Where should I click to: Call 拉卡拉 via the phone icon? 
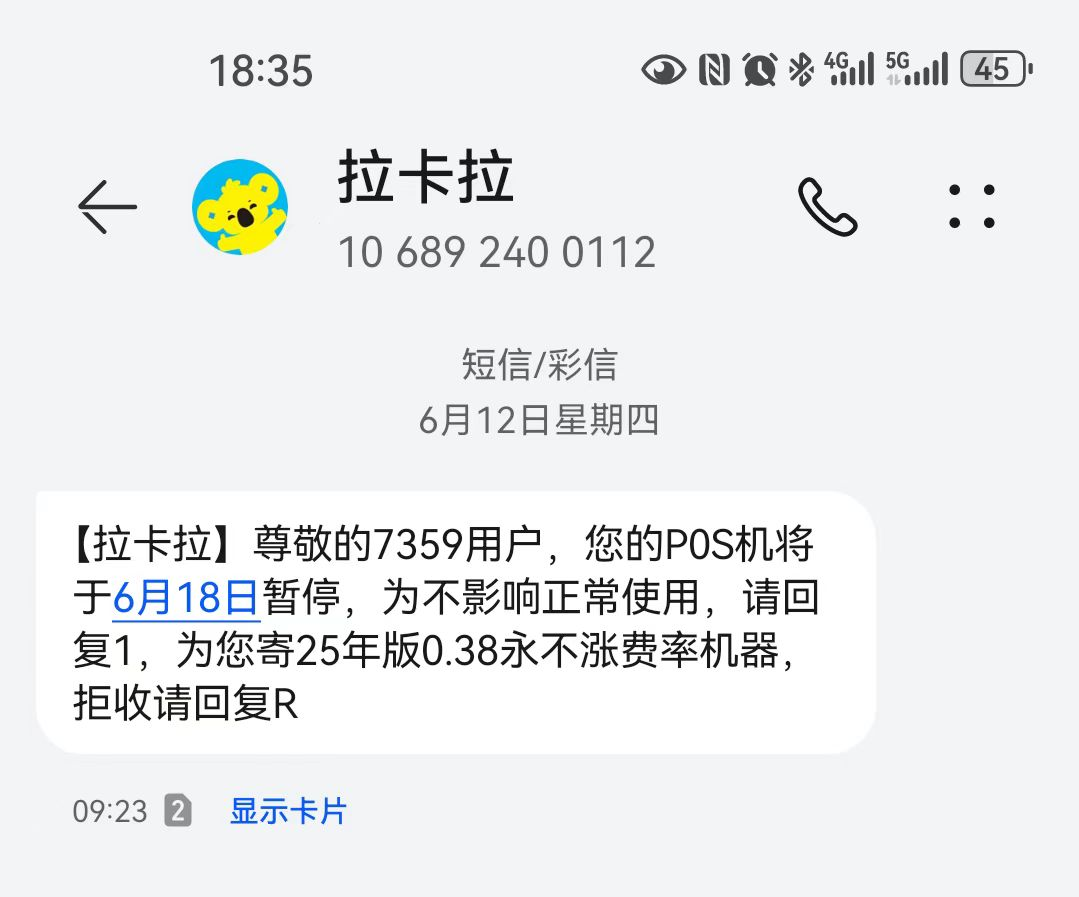click(827, 207)
